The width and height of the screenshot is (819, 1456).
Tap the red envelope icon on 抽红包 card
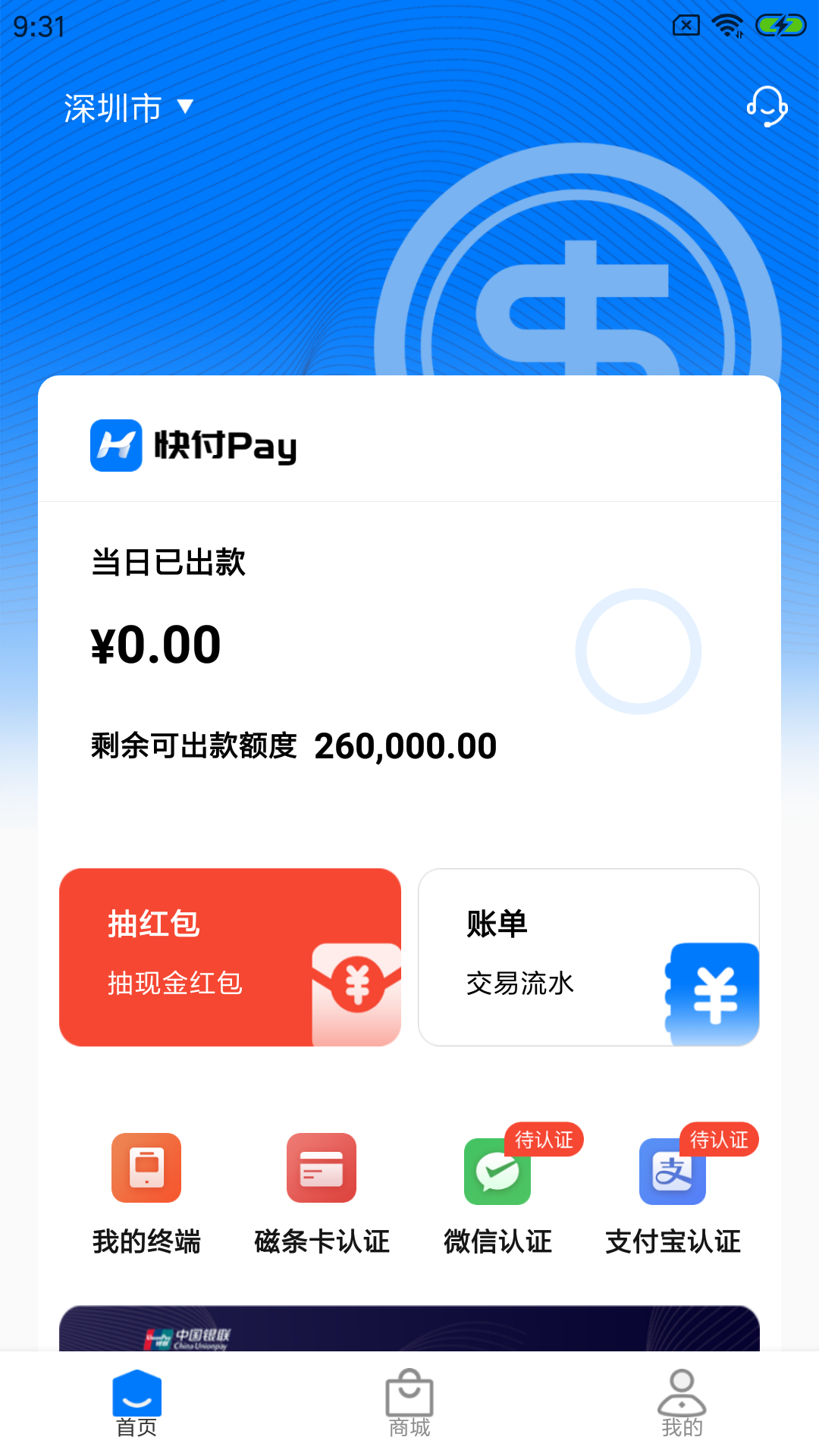[x=355, y=986]
